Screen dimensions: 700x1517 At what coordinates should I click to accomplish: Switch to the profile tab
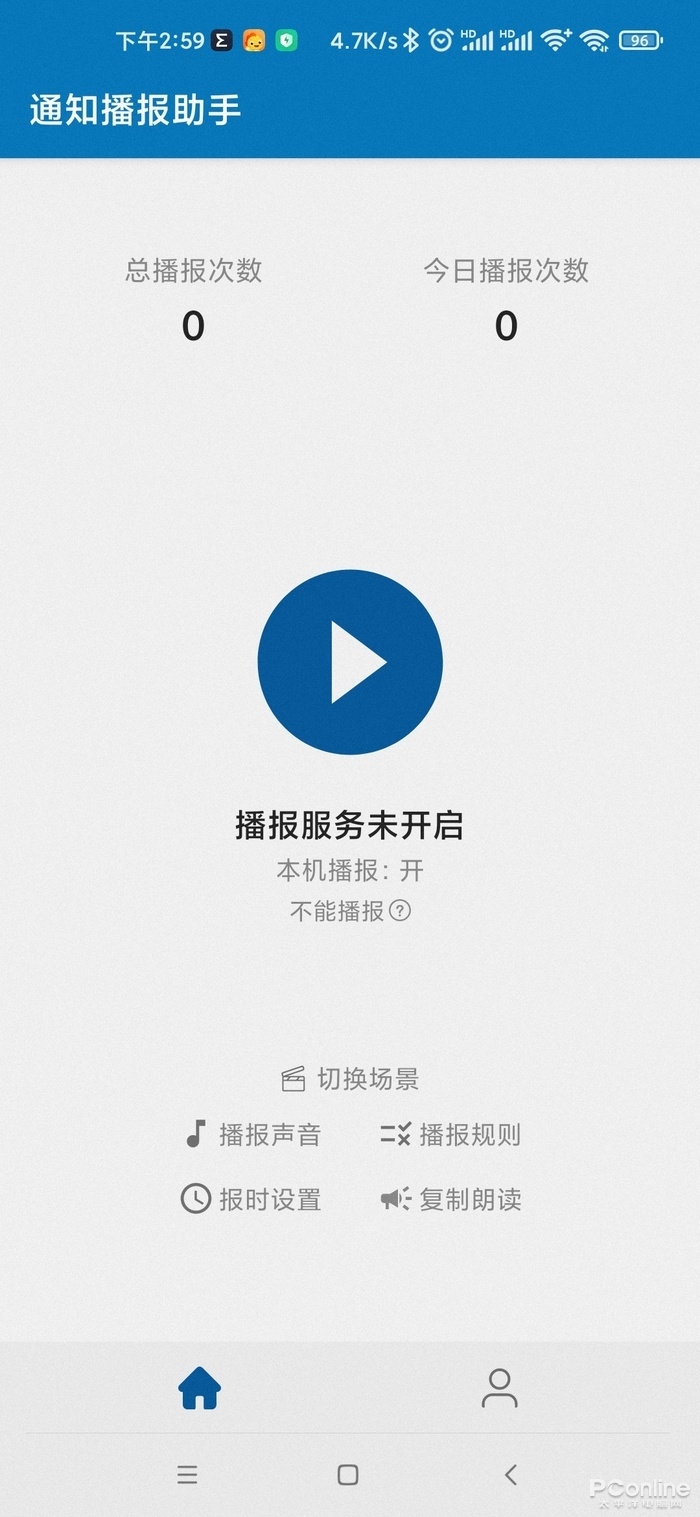[499, 1388]
